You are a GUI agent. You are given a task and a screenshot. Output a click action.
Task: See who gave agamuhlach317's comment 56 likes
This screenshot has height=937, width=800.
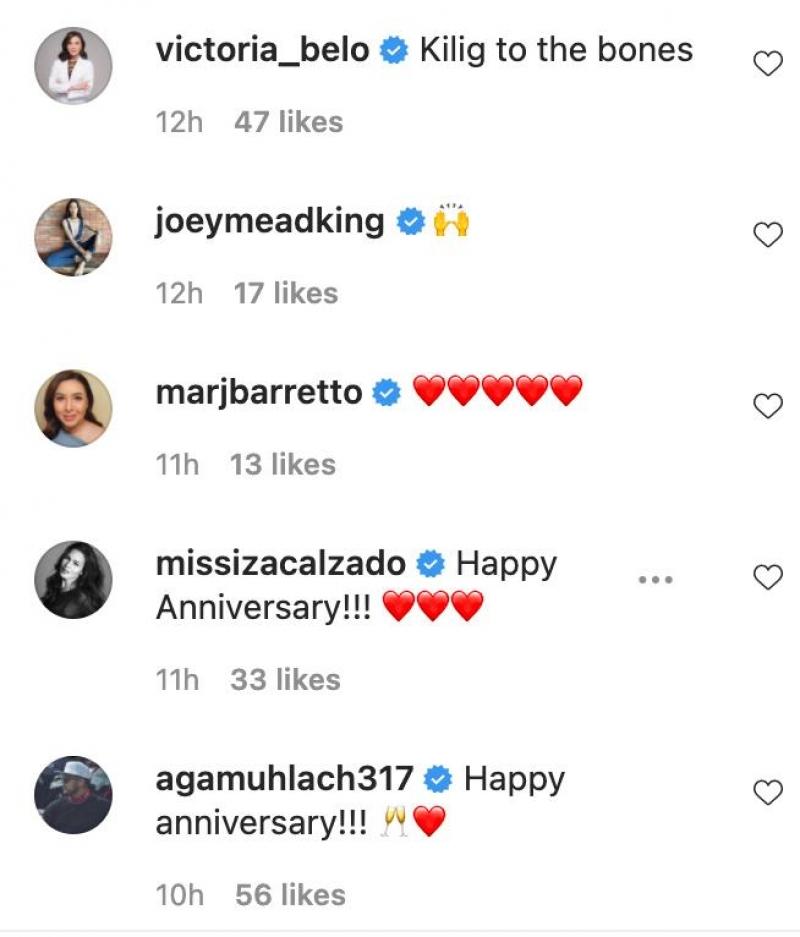(x=290, y=895)
